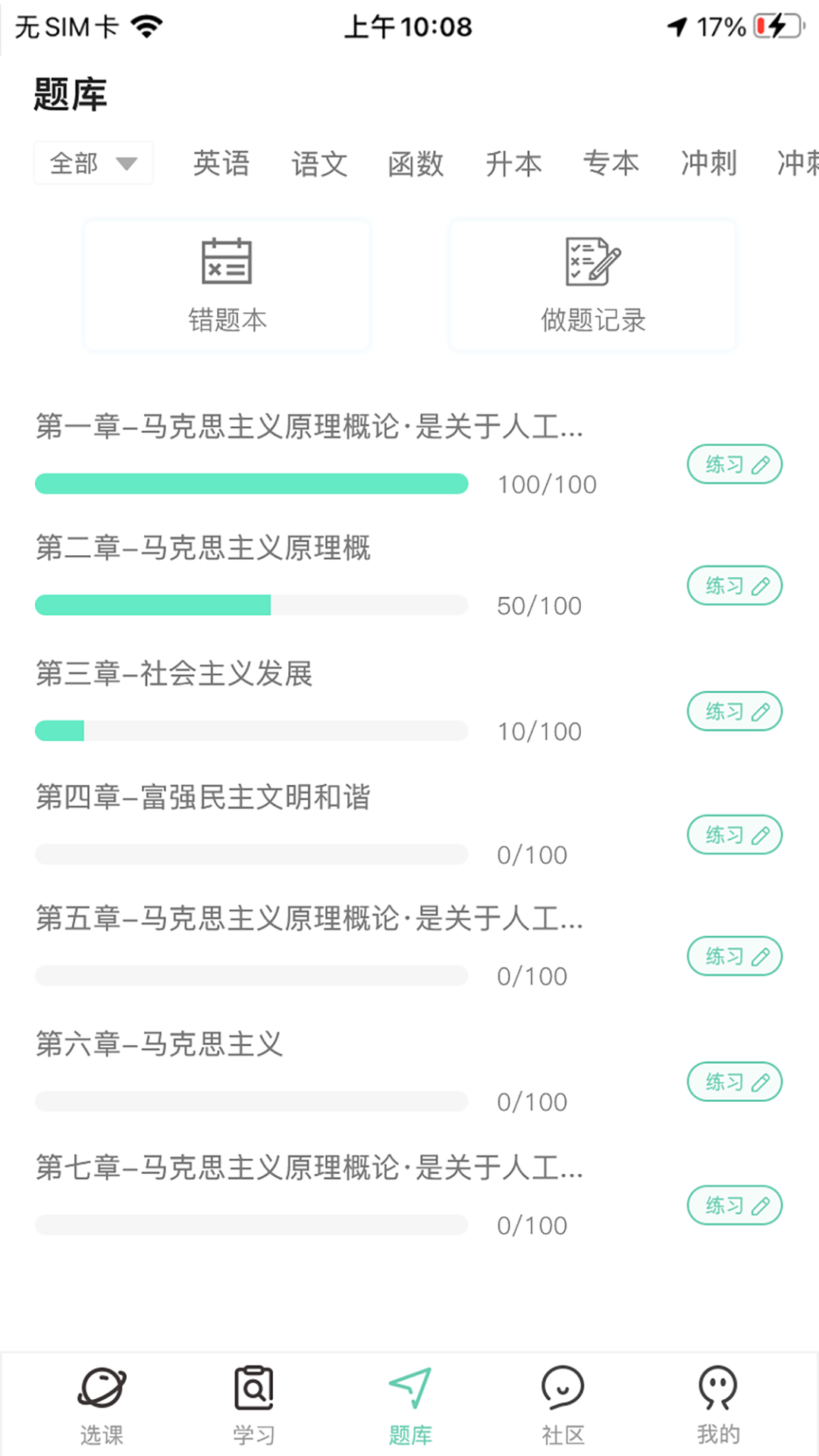Screen dimensions: 819x1456
Task: Switch to the 英语 subject tab
Action: pyautogui.click(x=223, y=164)
